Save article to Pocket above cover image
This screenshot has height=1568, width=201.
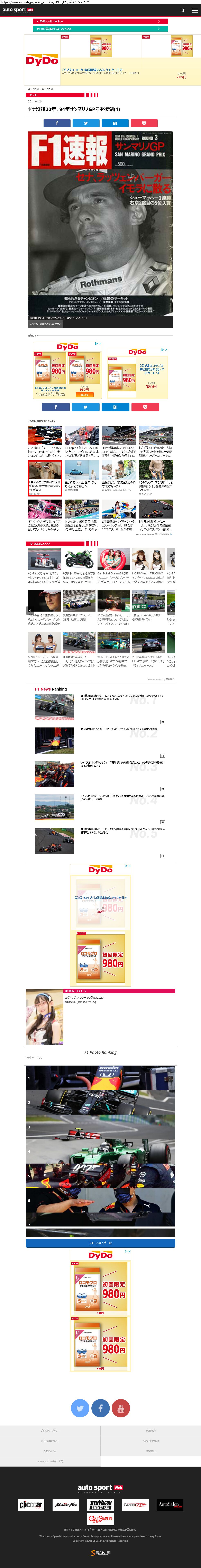pos(144,123)
